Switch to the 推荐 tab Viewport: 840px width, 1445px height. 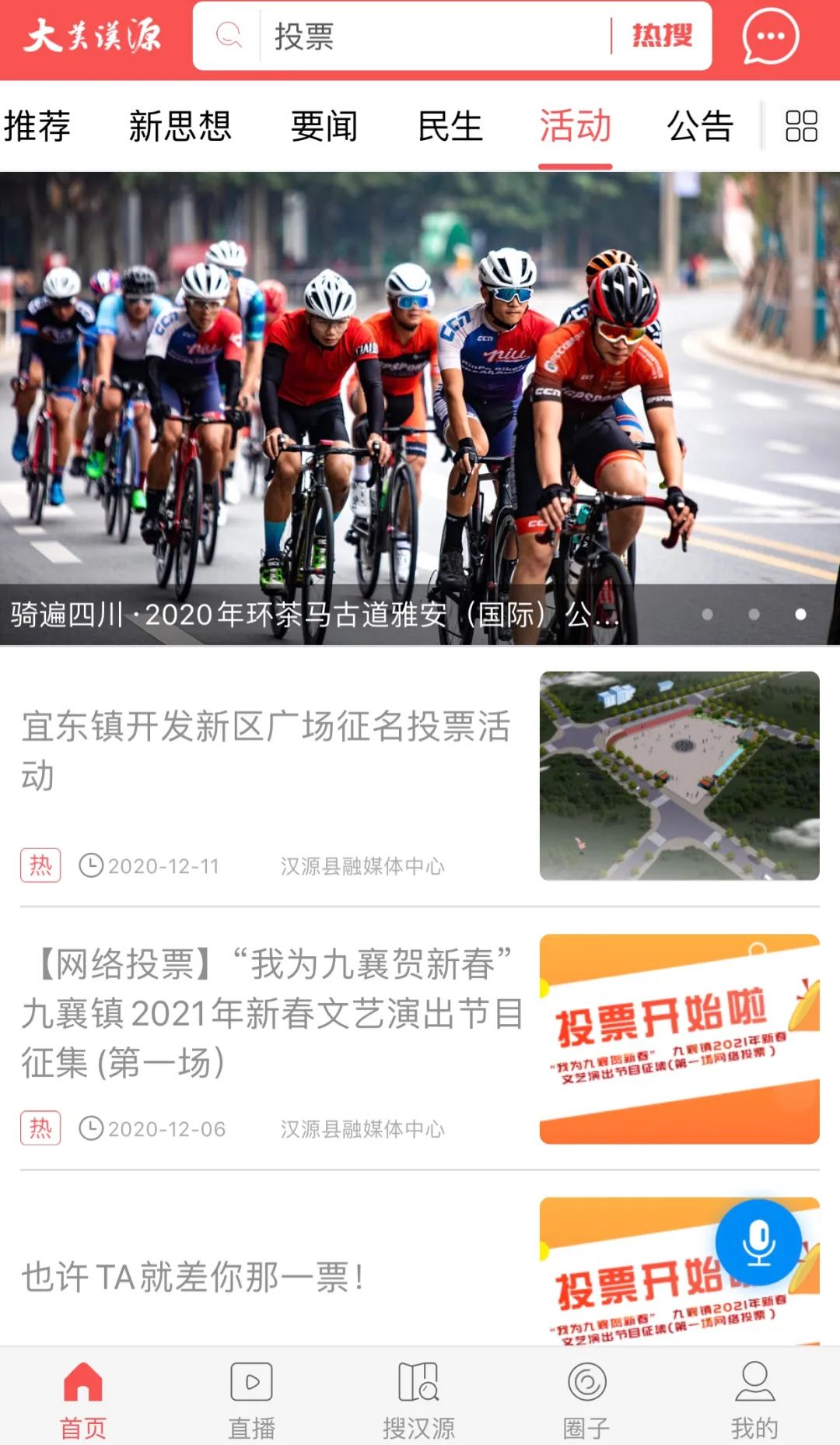pyautogui.click(x=37, y=126)
